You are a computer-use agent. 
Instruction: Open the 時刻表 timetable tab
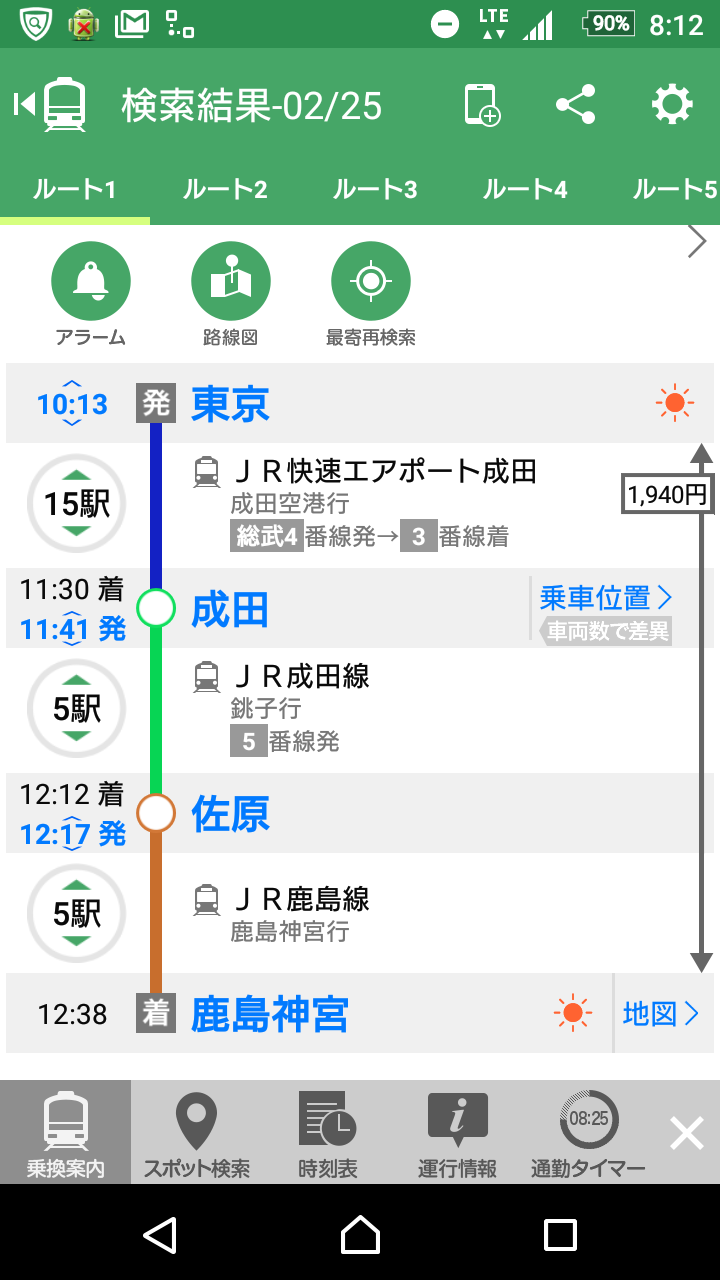327,1132
